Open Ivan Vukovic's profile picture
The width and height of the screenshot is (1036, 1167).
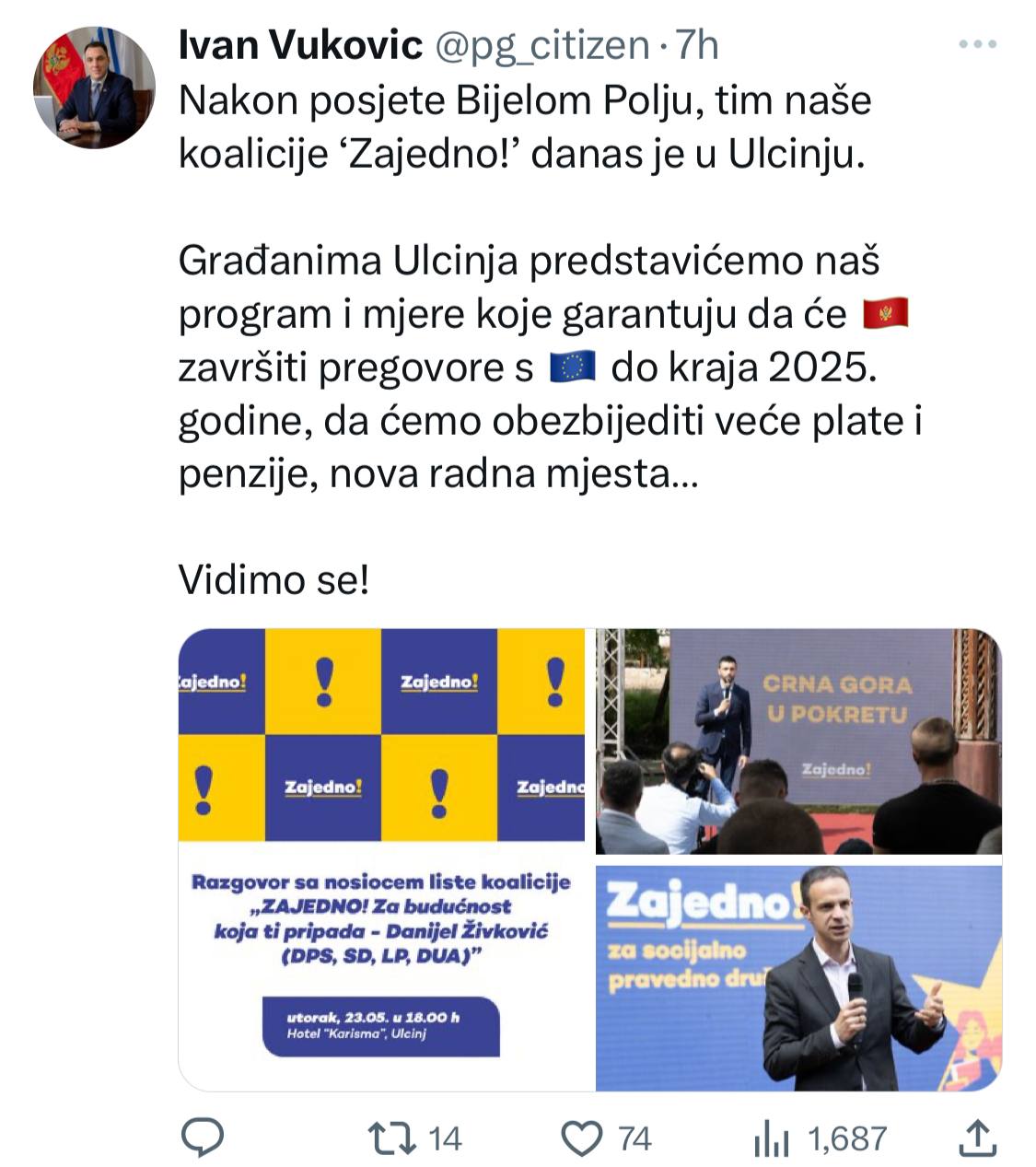click(x=94, y=88)
